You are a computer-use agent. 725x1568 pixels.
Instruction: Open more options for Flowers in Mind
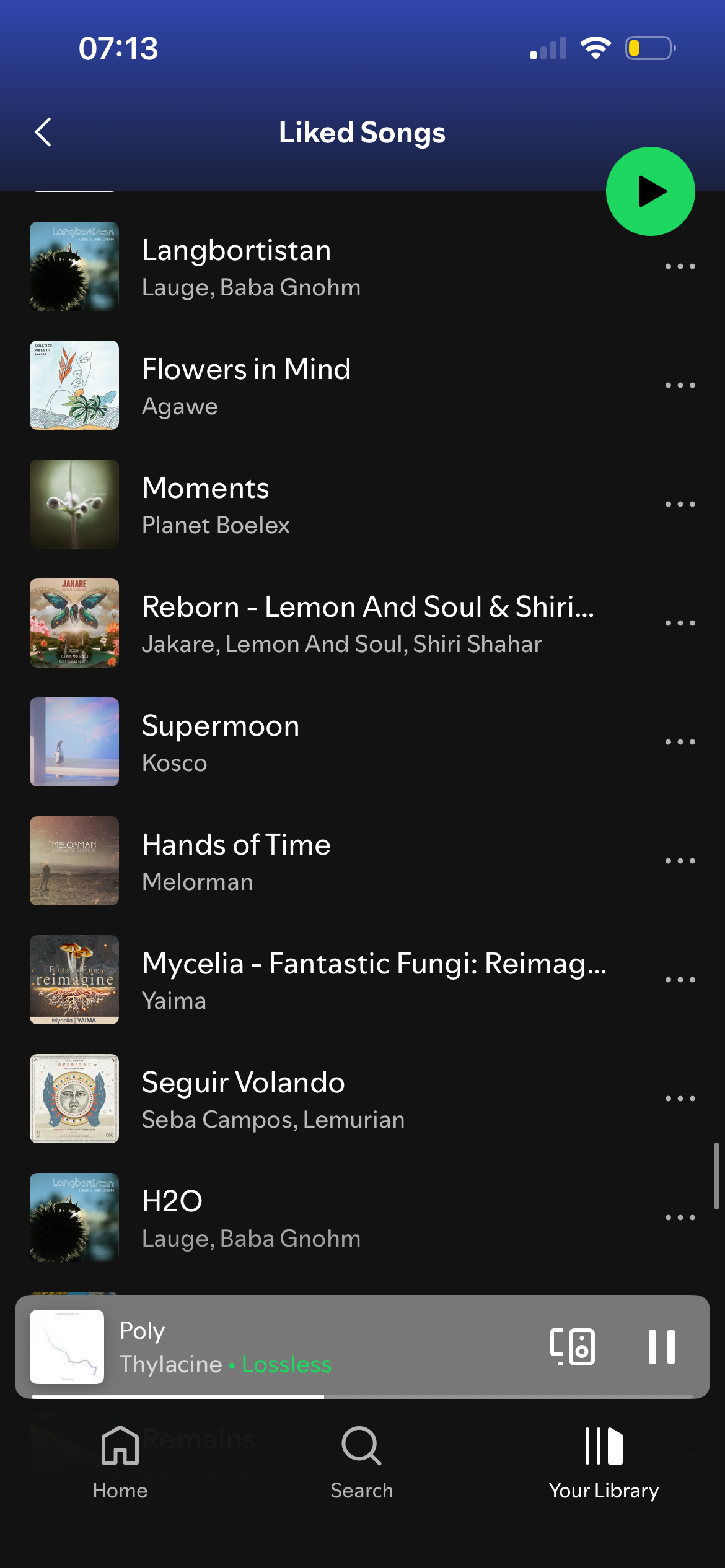680,385
